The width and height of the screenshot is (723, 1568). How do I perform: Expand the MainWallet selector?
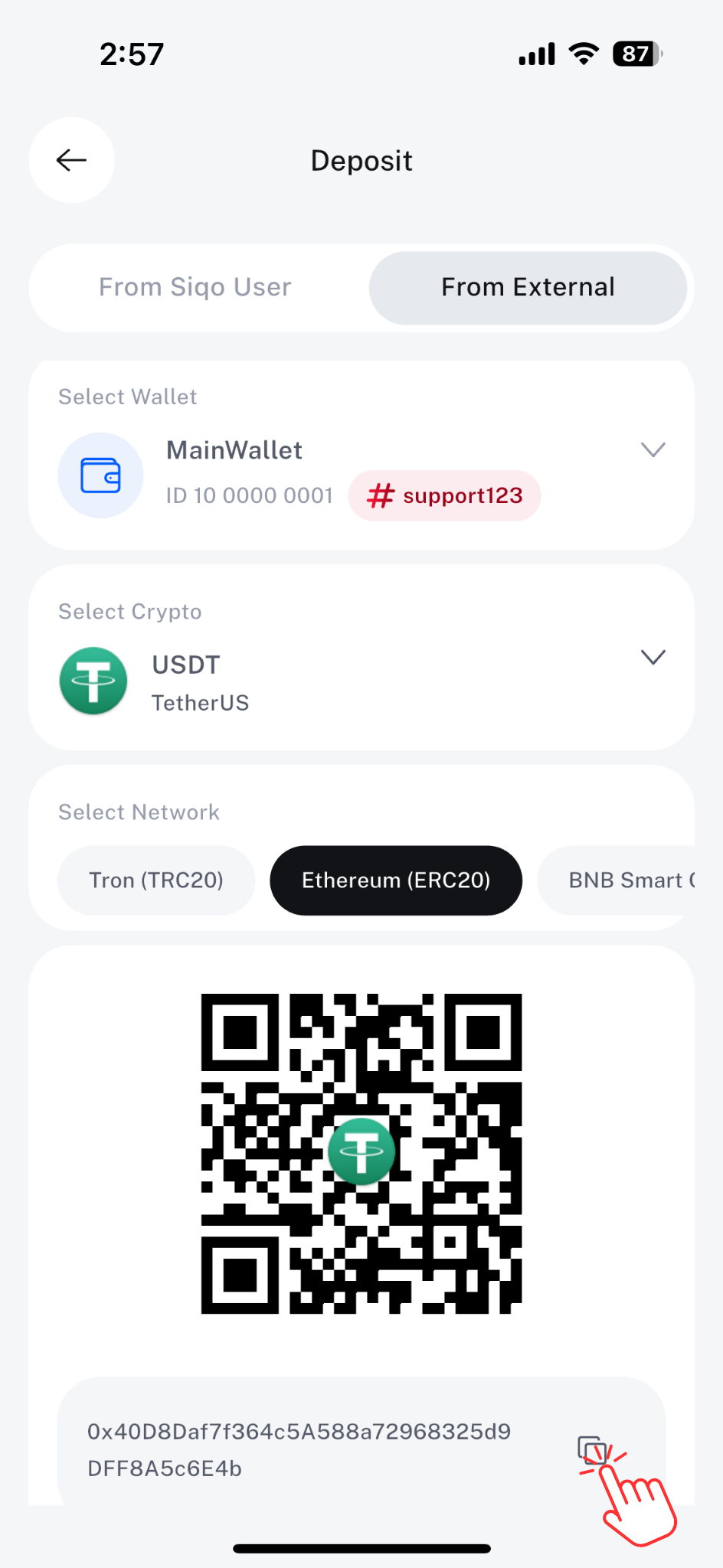pos(653,449)
